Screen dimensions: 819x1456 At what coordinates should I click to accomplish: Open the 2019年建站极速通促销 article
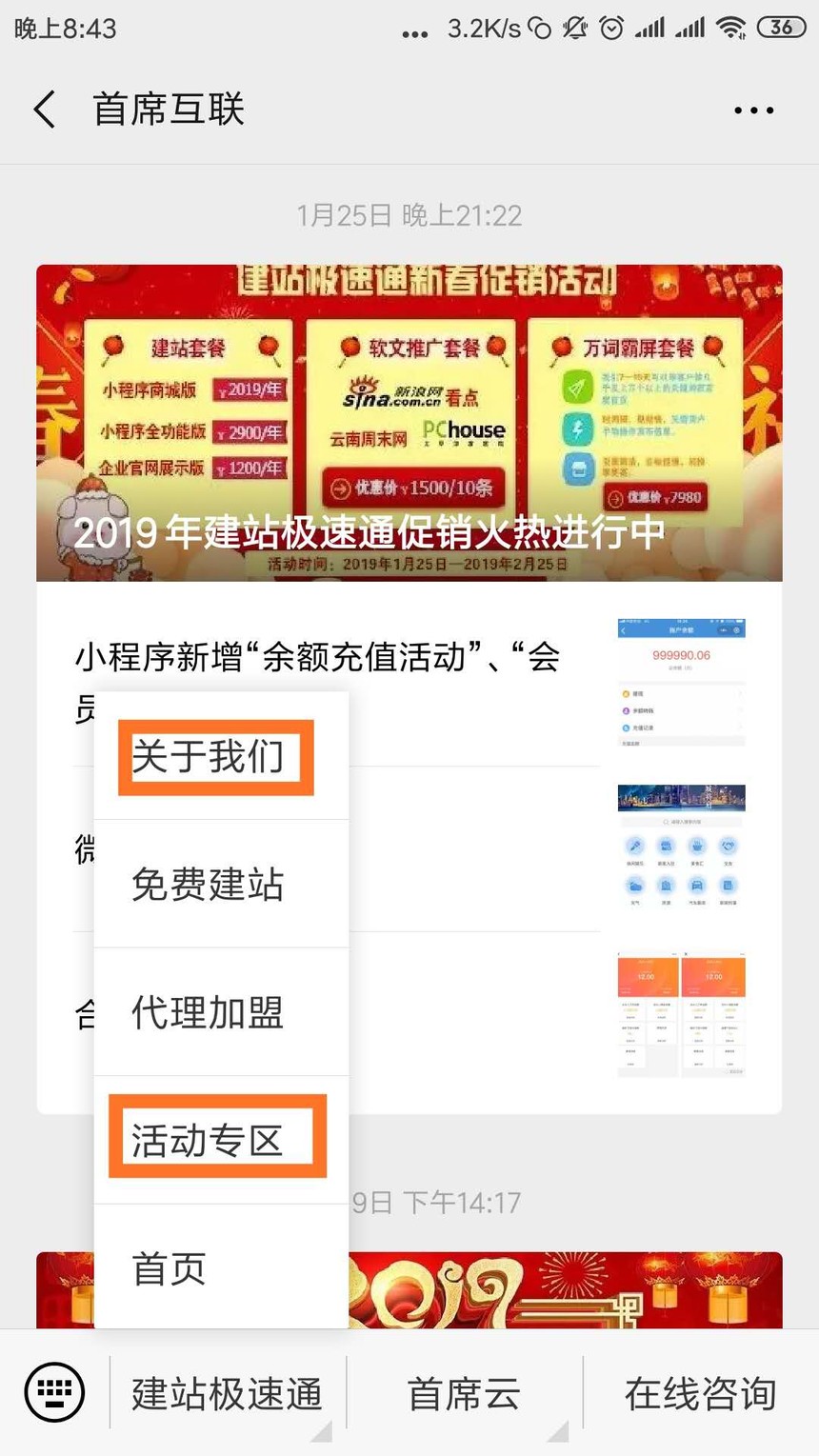pos(409,424)
